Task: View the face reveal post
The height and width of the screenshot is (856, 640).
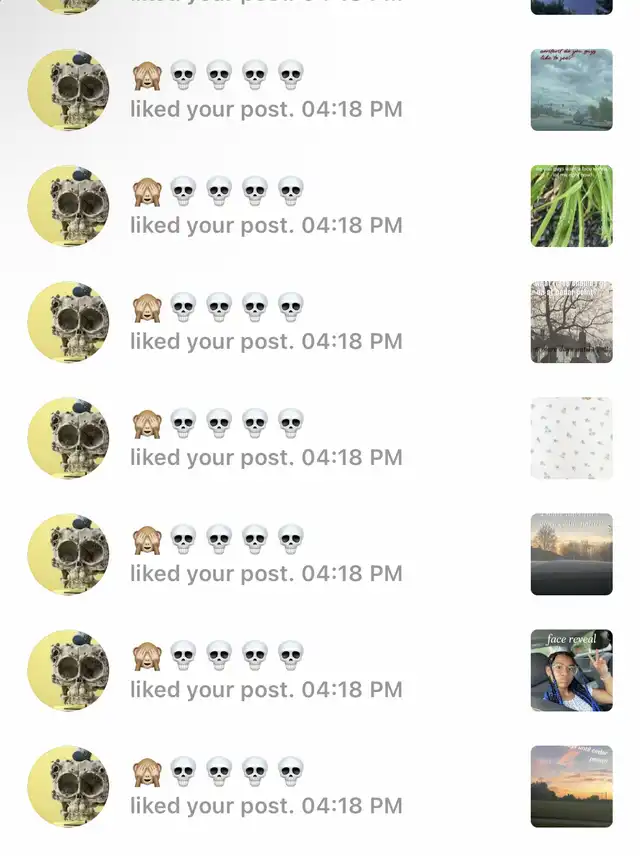Action: click(x=571, y=670)
